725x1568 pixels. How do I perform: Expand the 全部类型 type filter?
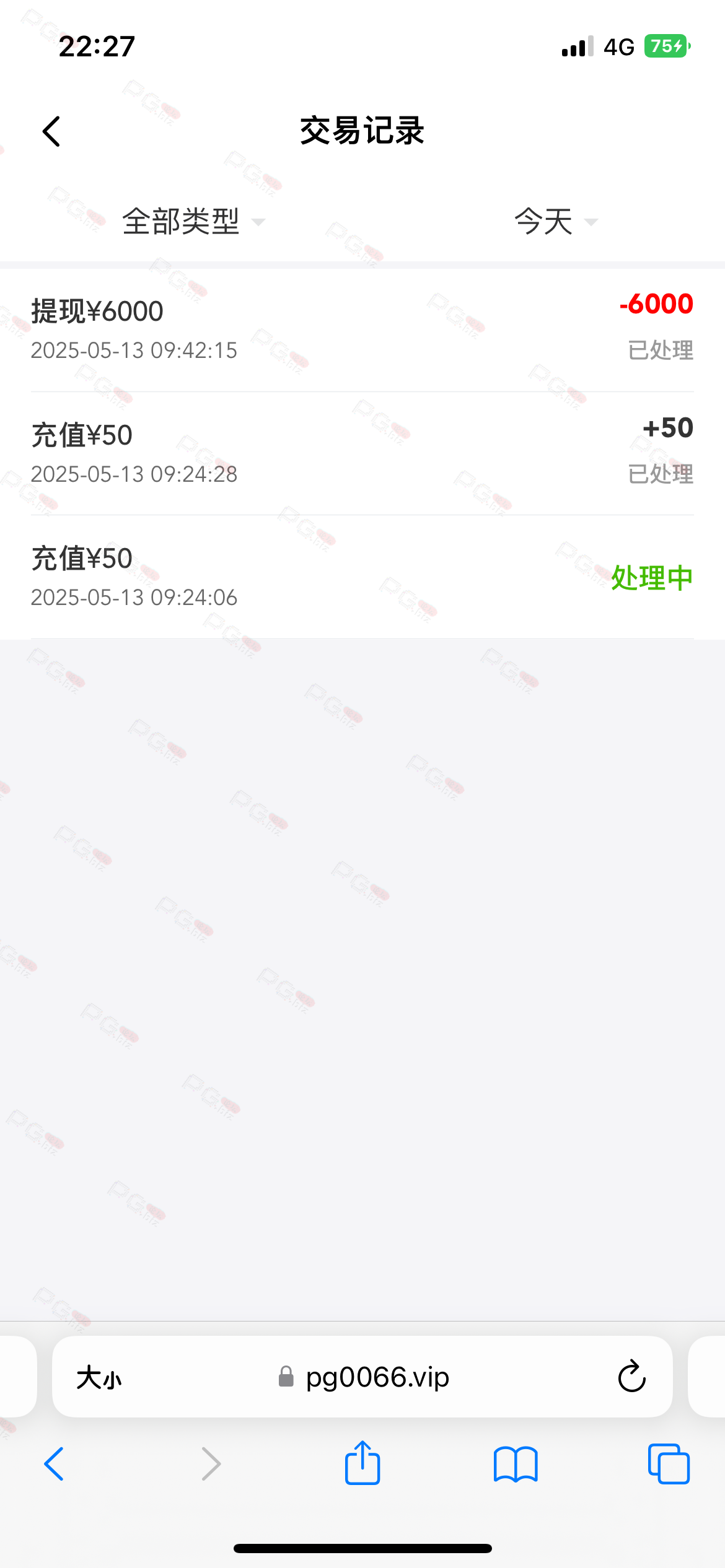tap(193, 221)
